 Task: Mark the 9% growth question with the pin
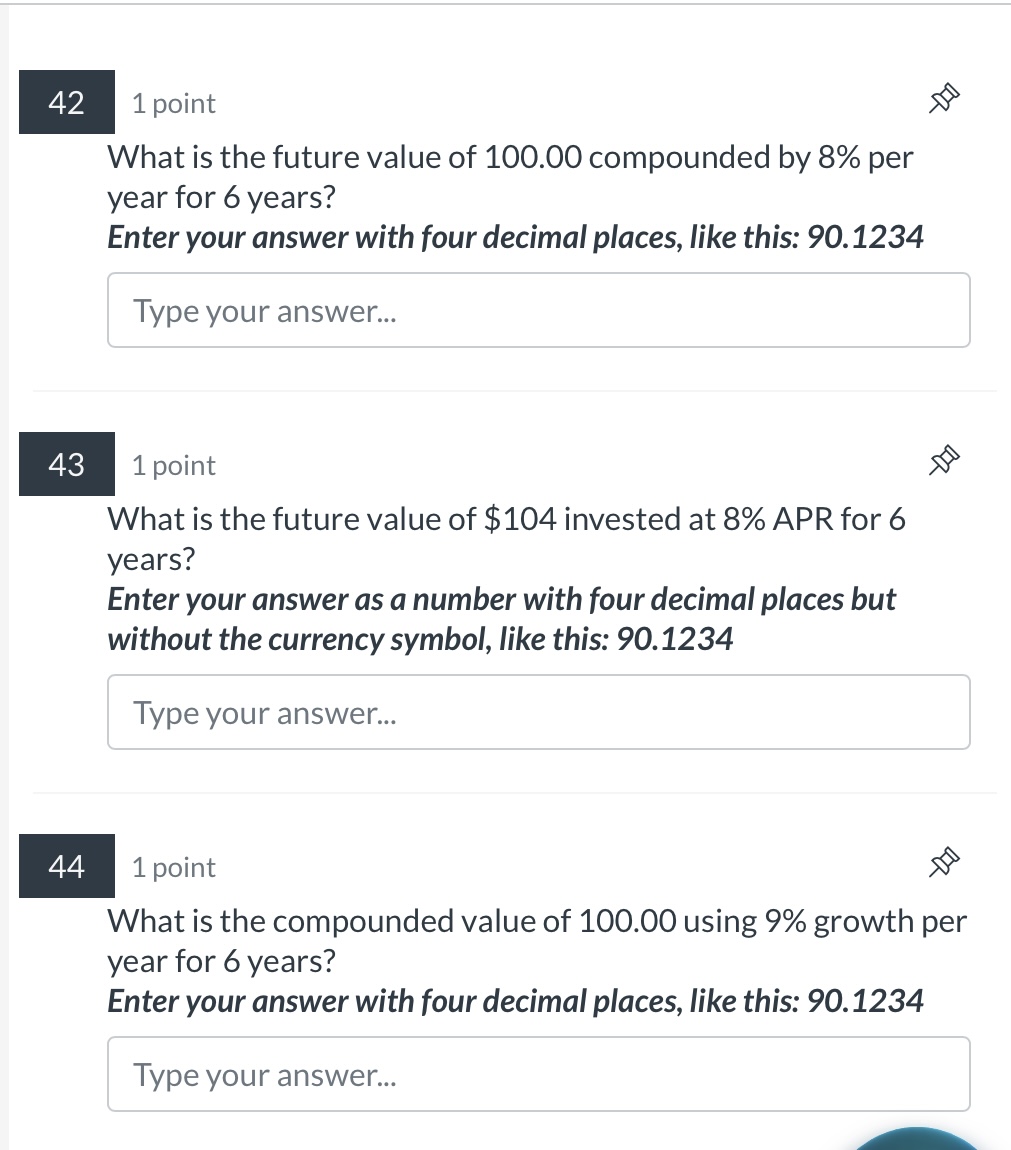942,860
